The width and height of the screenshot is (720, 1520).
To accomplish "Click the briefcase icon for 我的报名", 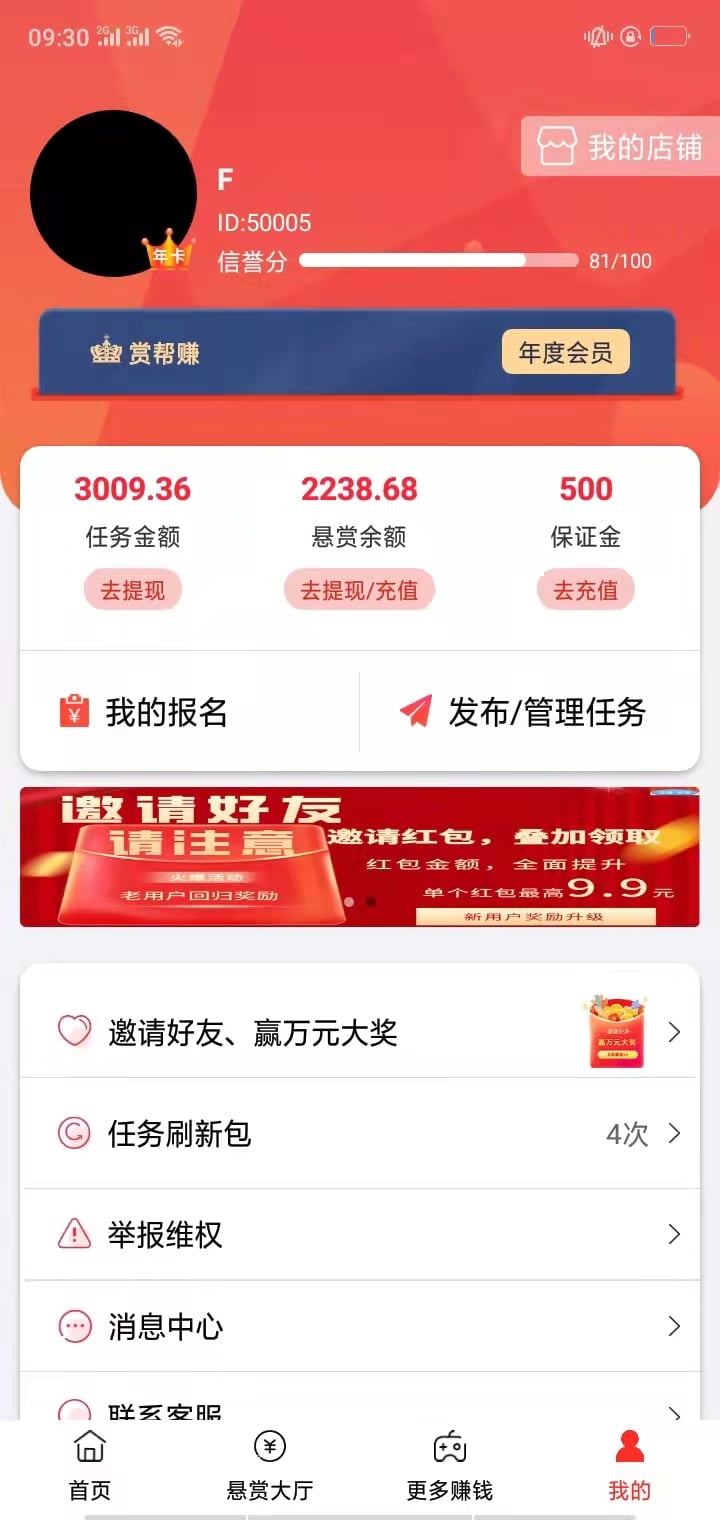I will pyautogui.click(x=75, y=712).
